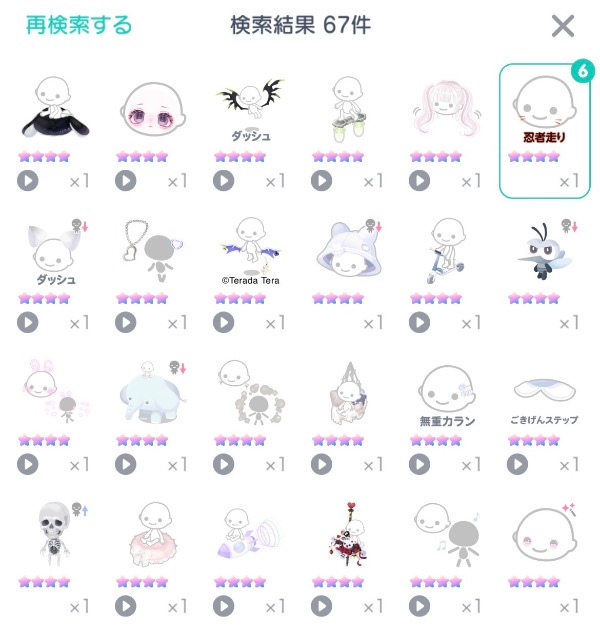Open the black bat wings ダッシュ item
The height and width of the screenshot is (631, 600).
(x=249, y=110)
